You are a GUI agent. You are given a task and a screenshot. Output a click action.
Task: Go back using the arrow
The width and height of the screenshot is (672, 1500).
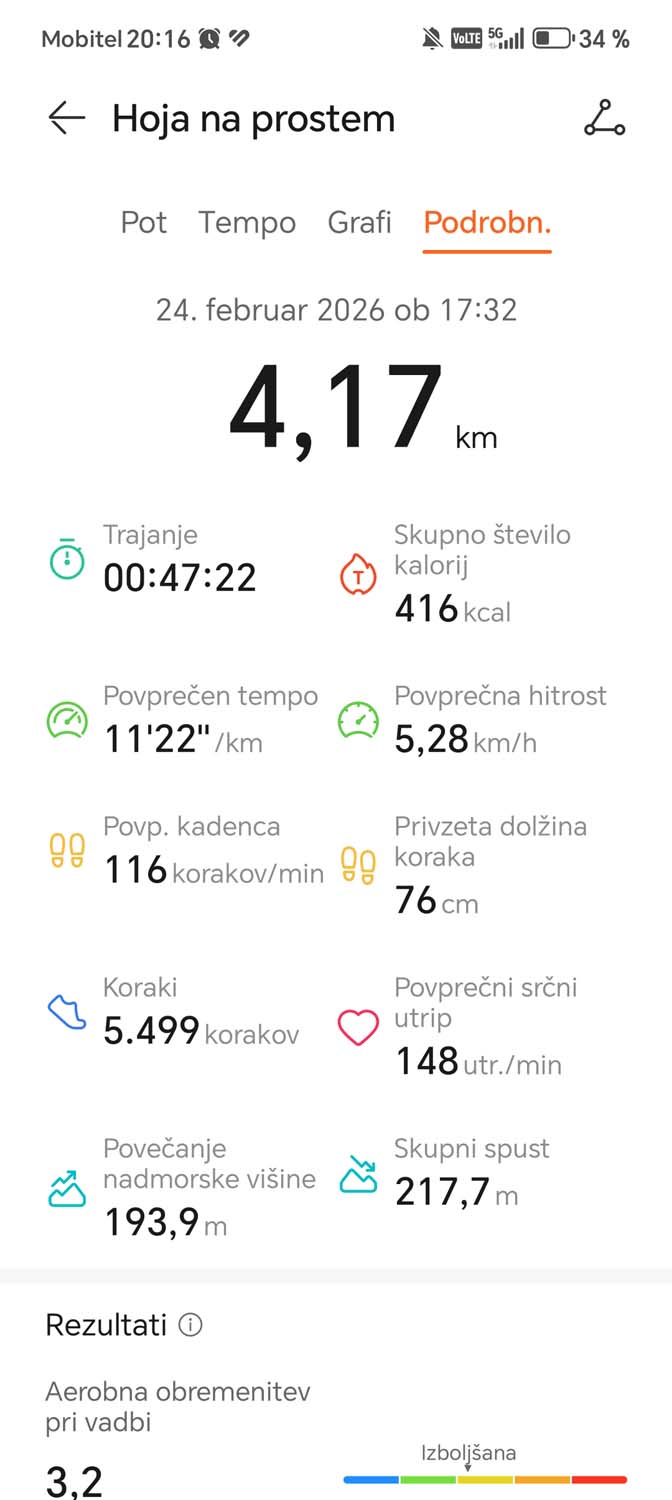[67, 118]
